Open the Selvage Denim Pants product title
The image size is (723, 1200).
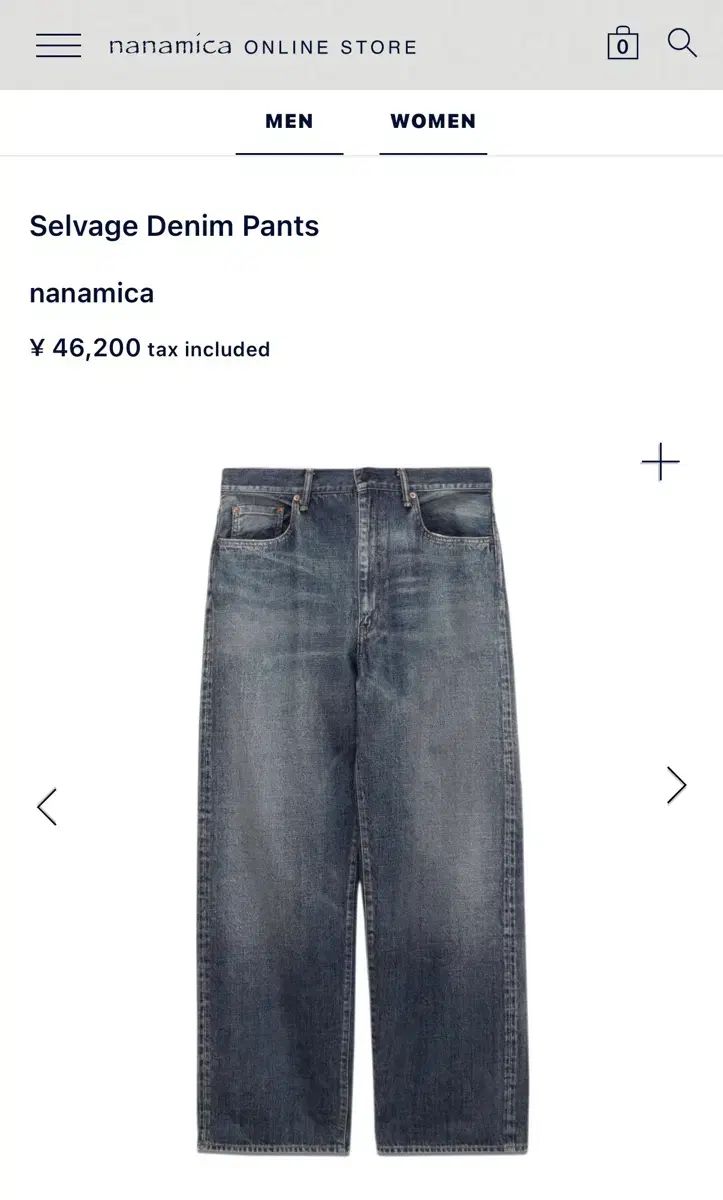click(x=174, y=226)
